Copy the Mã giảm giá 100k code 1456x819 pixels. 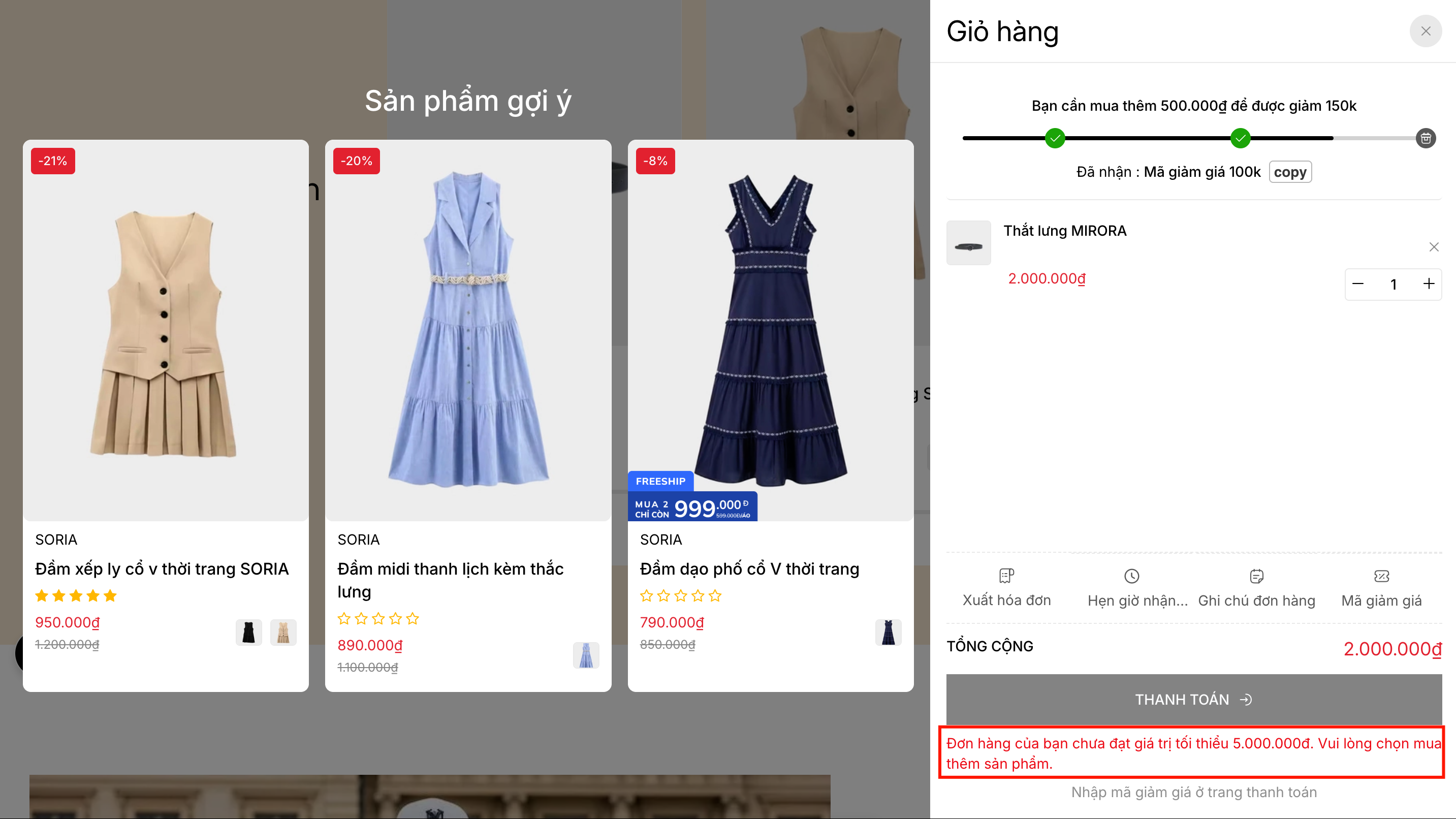point(1290,172)
